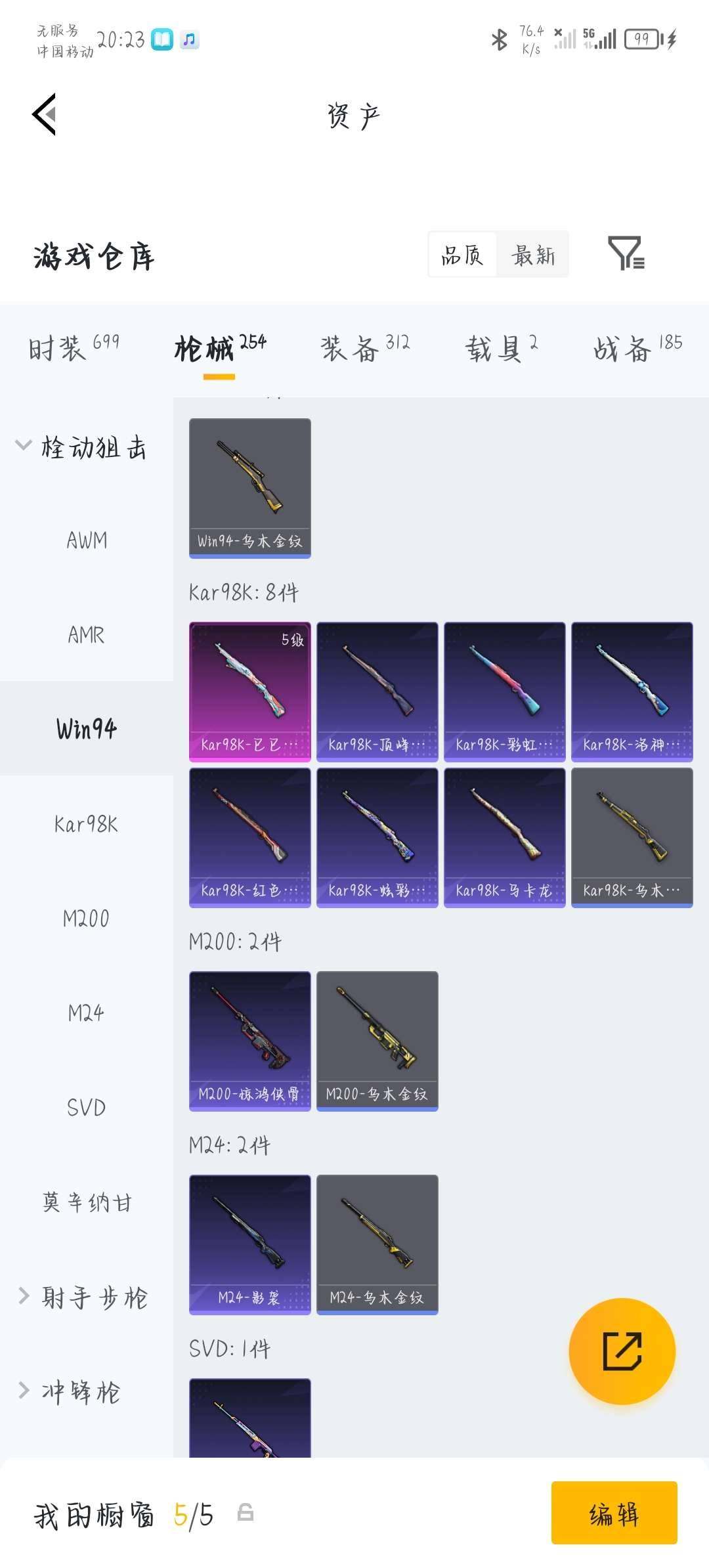Screen dimensions: 709x1568
Task: Select AMR in the sidebar
Action: pyautogui.click(x=86, y=635)
